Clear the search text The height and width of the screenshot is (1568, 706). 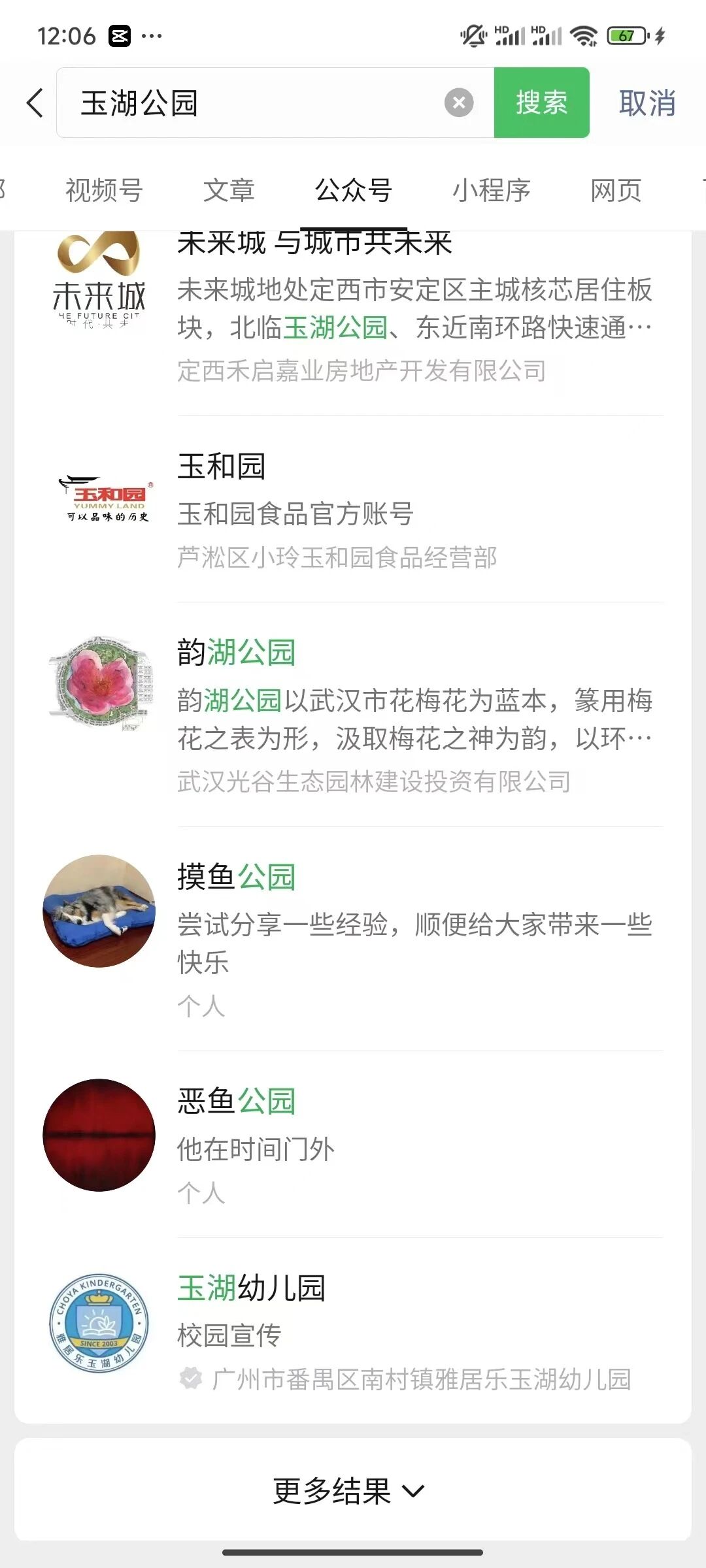[459, 103]
